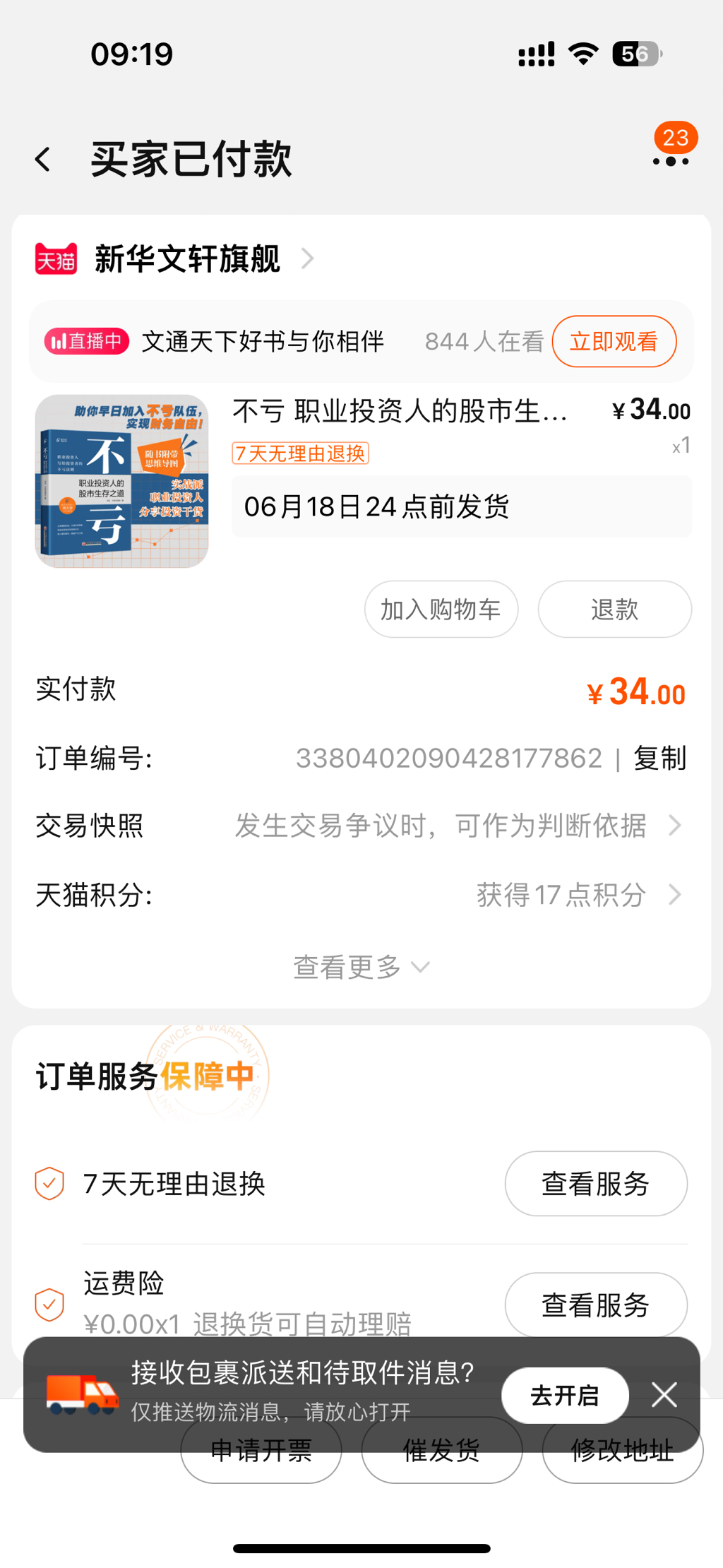The width and height of the screenshot is (723, 1568).
Task: Enable delivery notifications with 去开启
Action: pos(564,1396)
